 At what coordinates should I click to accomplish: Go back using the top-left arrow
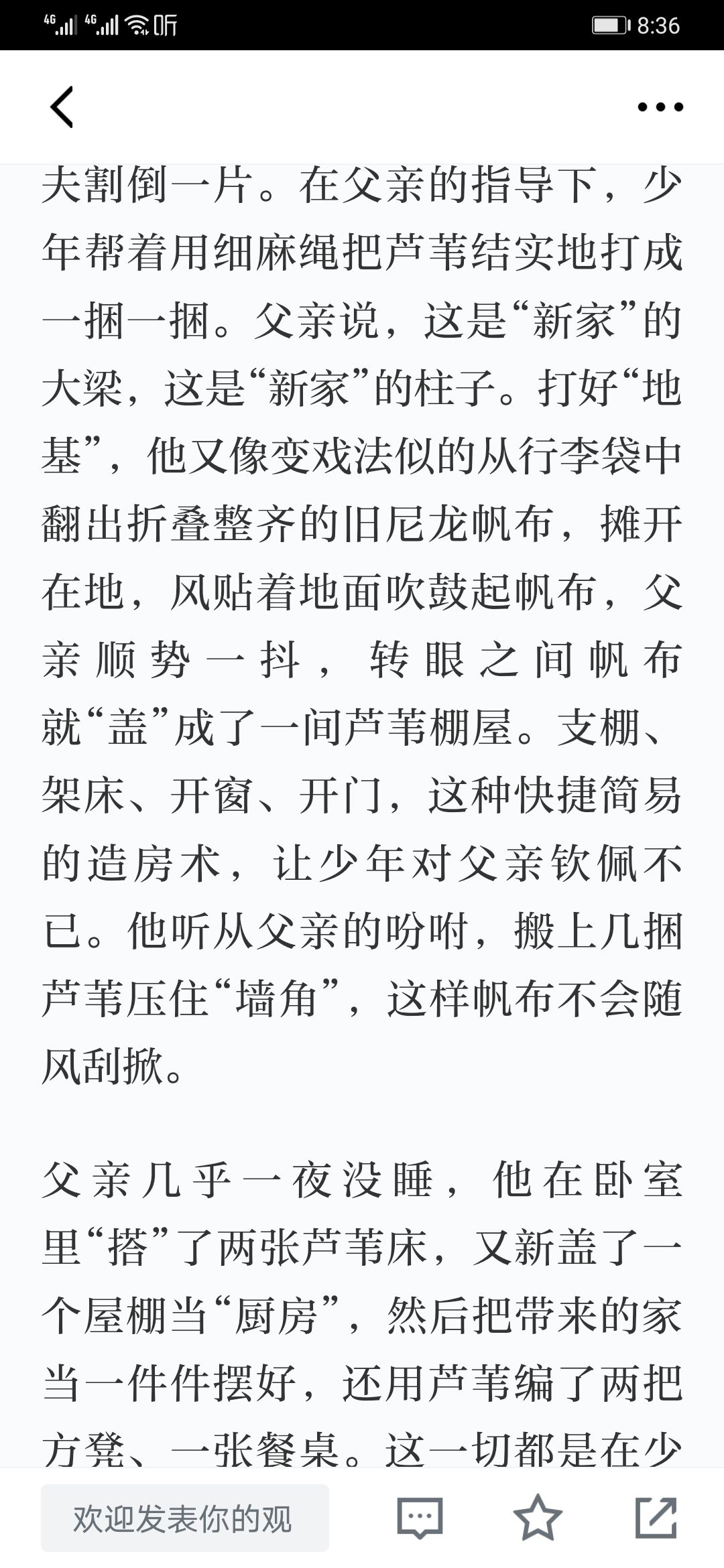click(x=62, y=107)
